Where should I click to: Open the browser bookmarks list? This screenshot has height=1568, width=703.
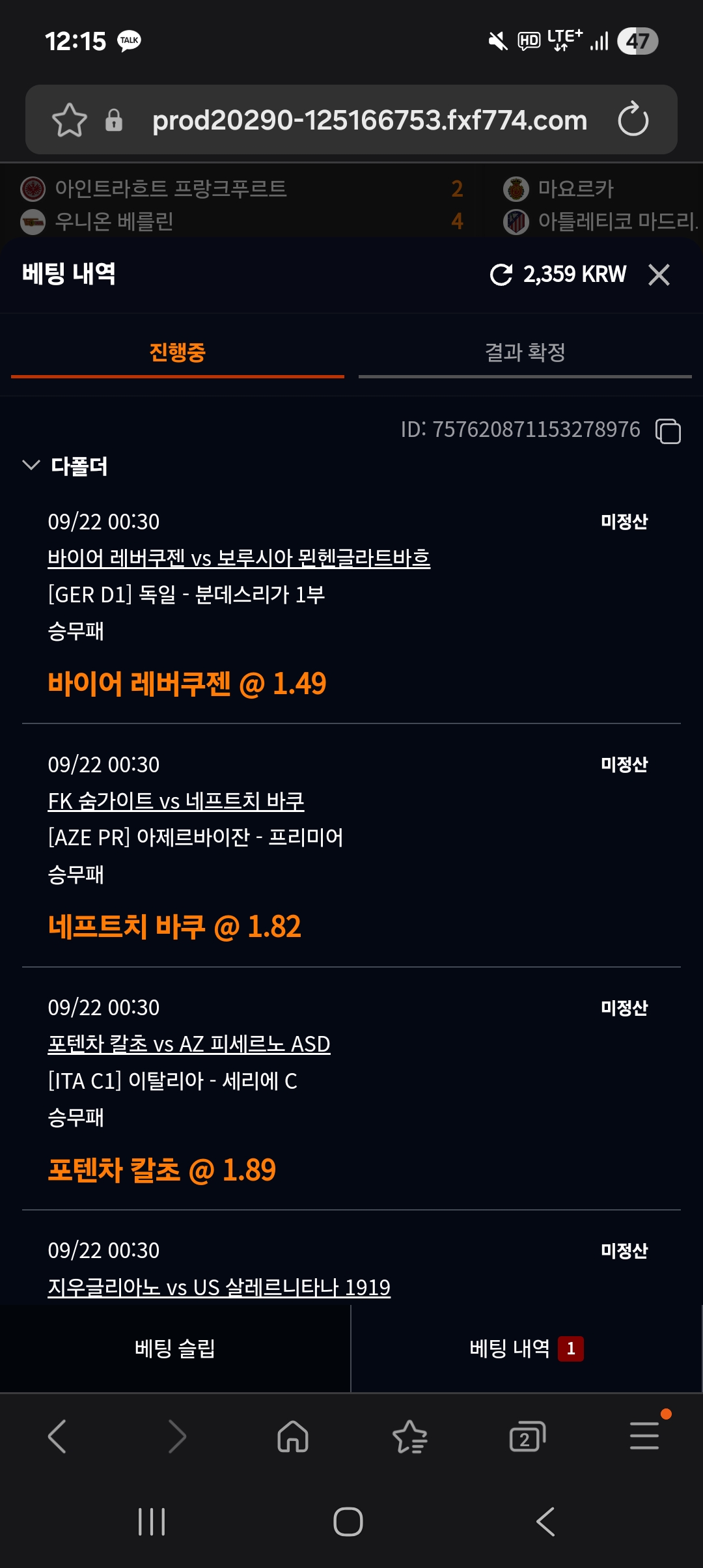[x=409, y=1436]
